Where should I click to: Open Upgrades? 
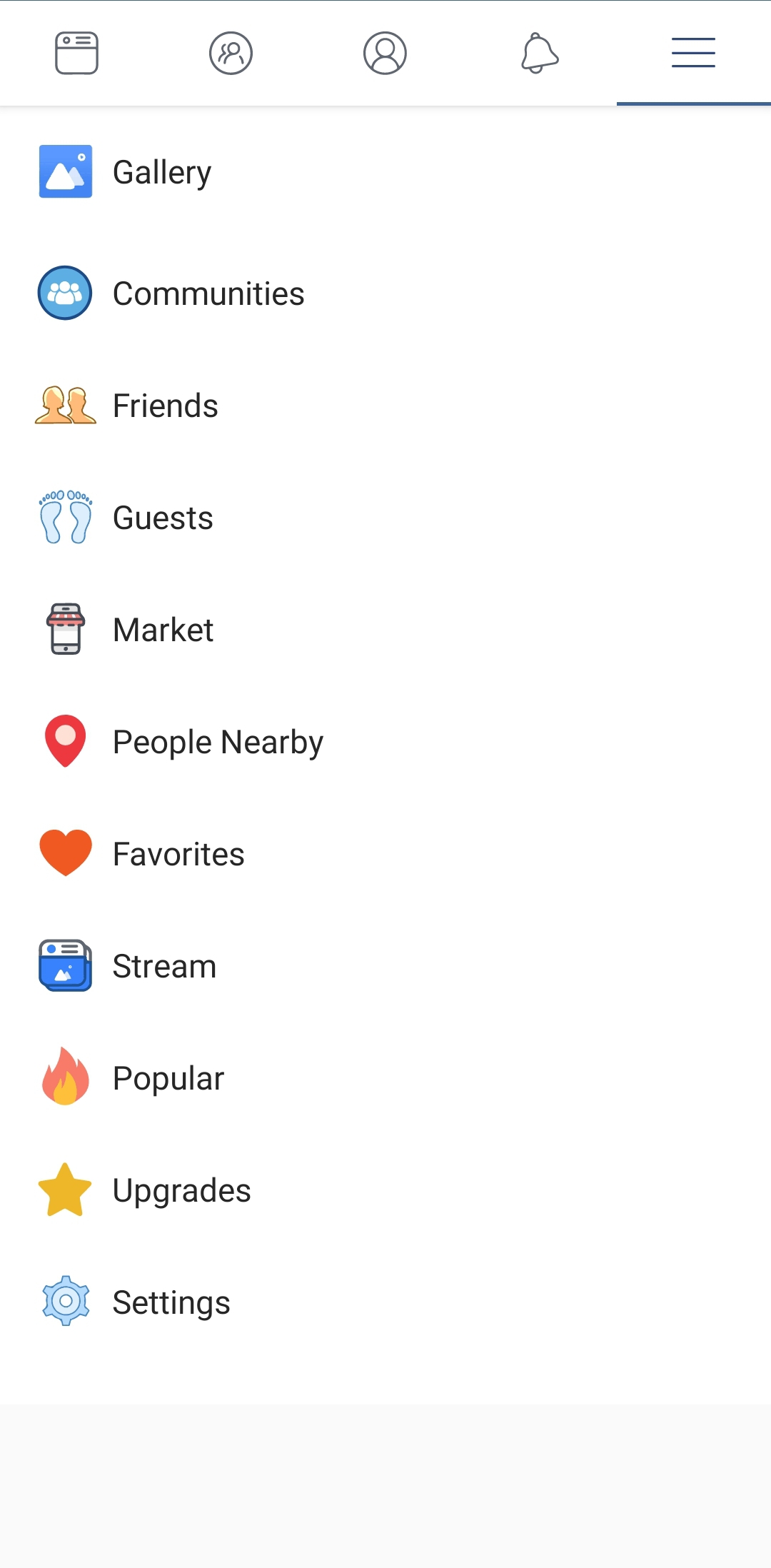(x=181, y=1190)
